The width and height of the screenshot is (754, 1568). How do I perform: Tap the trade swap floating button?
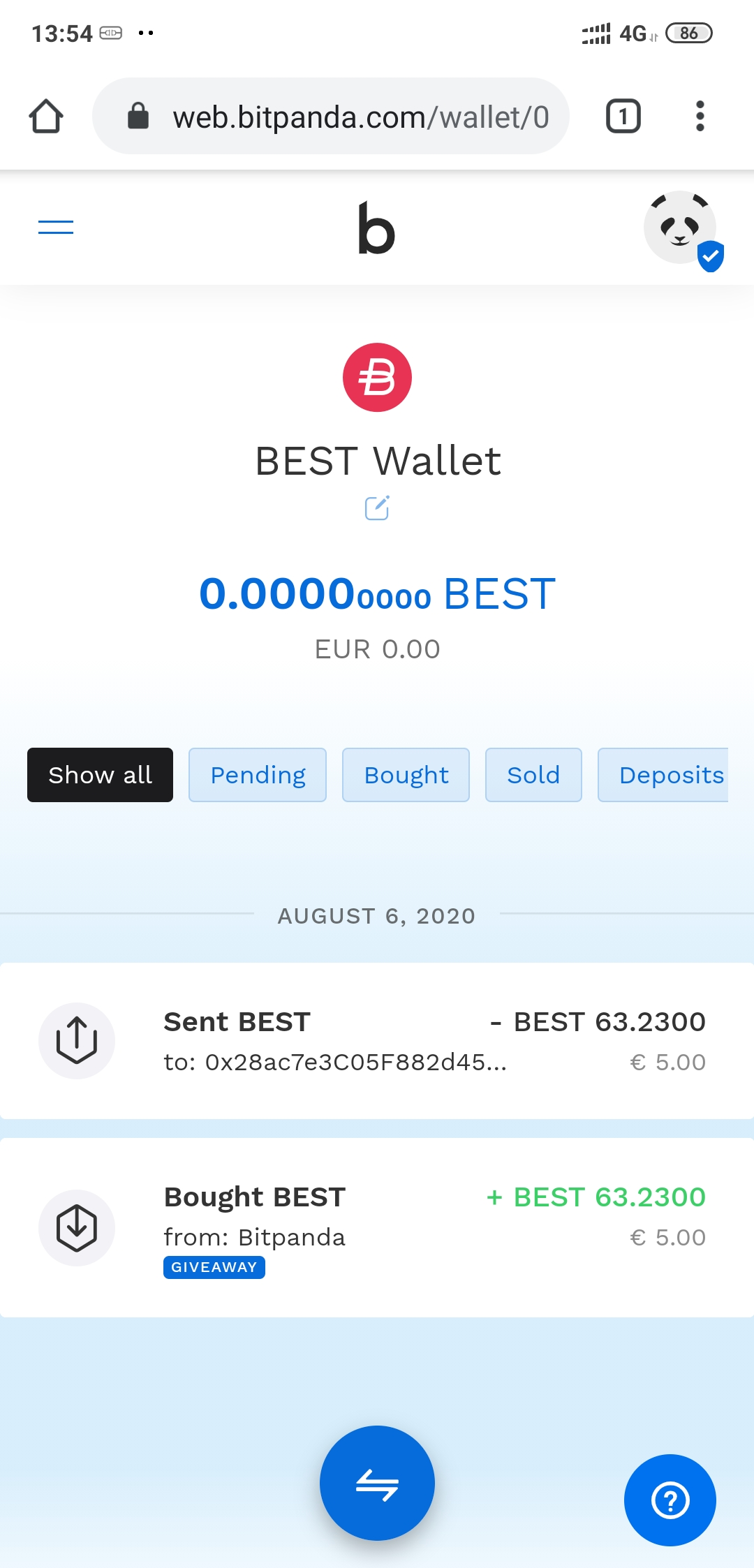click(x=377, y=1483)
